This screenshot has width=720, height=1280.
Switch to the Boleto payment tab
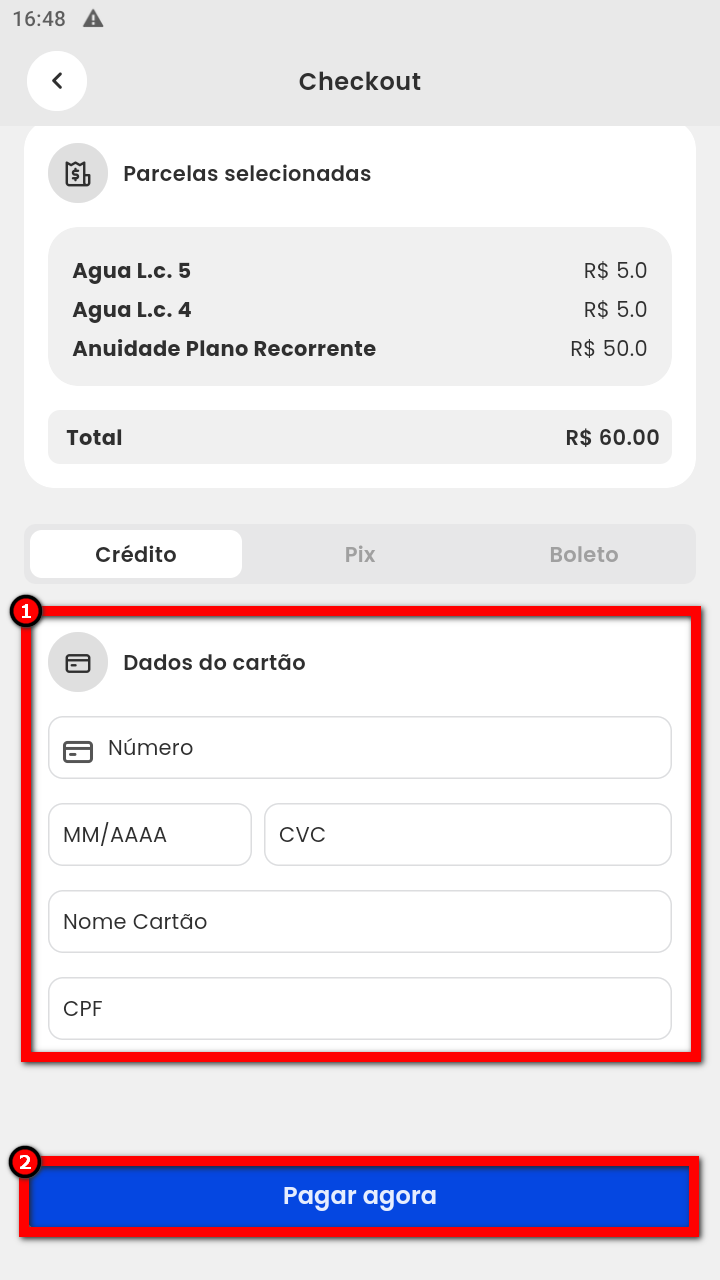click(583, 554)
